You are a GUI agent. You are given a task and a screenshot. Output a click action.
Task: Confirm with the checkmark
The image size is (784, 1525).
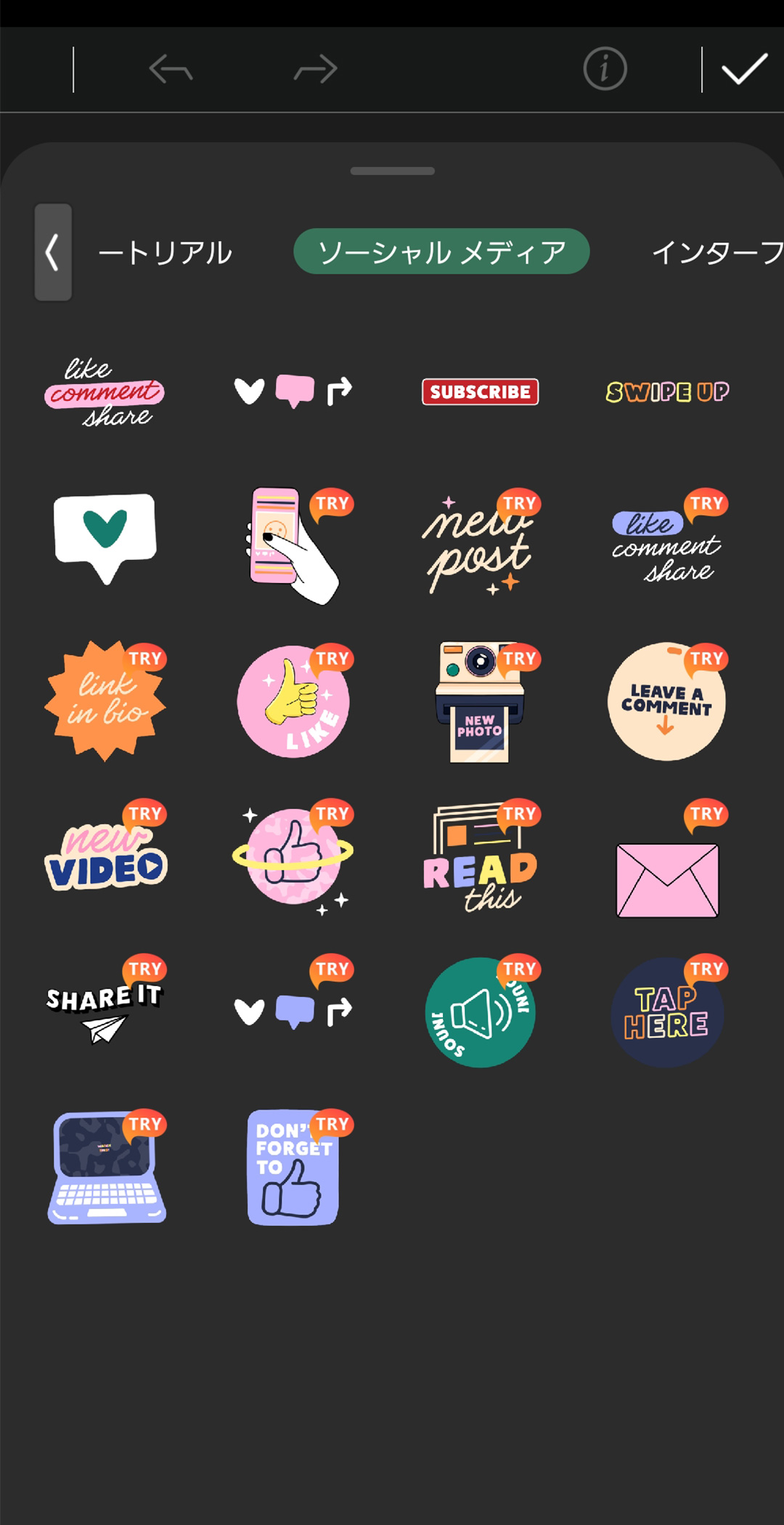click(x=744, y=70)
